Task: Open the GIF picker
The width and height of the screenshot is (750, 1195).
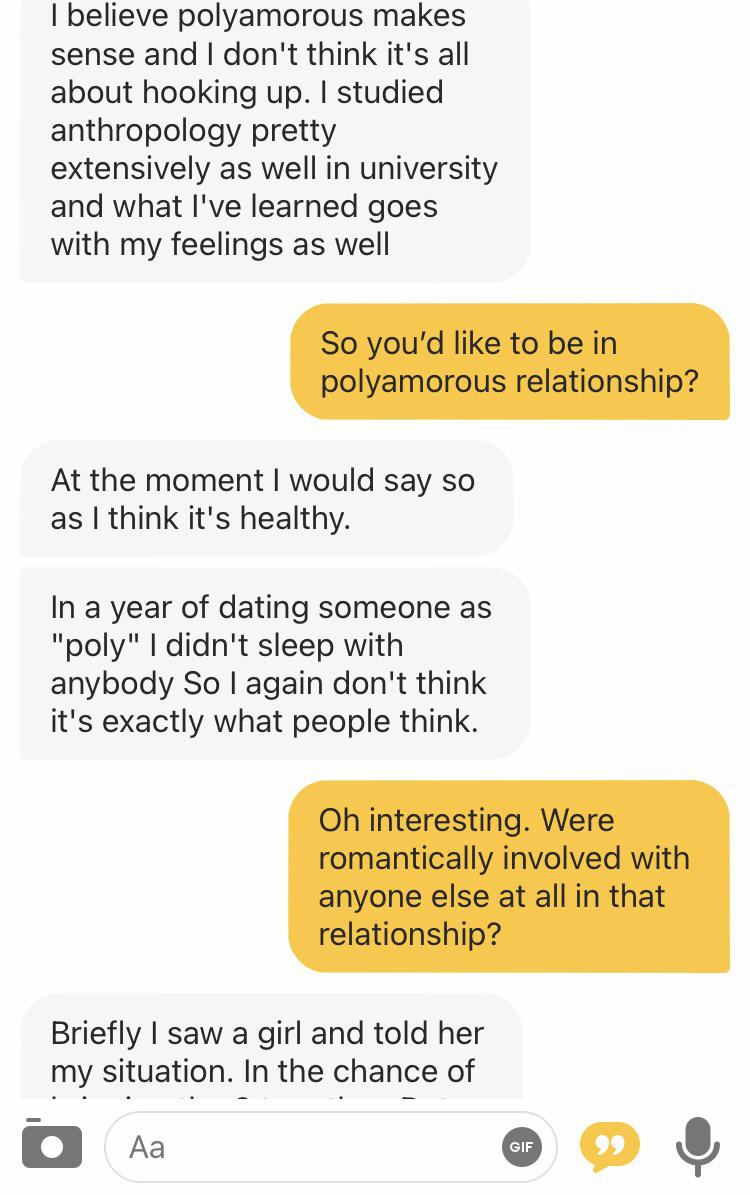Action: (x=521, y=1147)
